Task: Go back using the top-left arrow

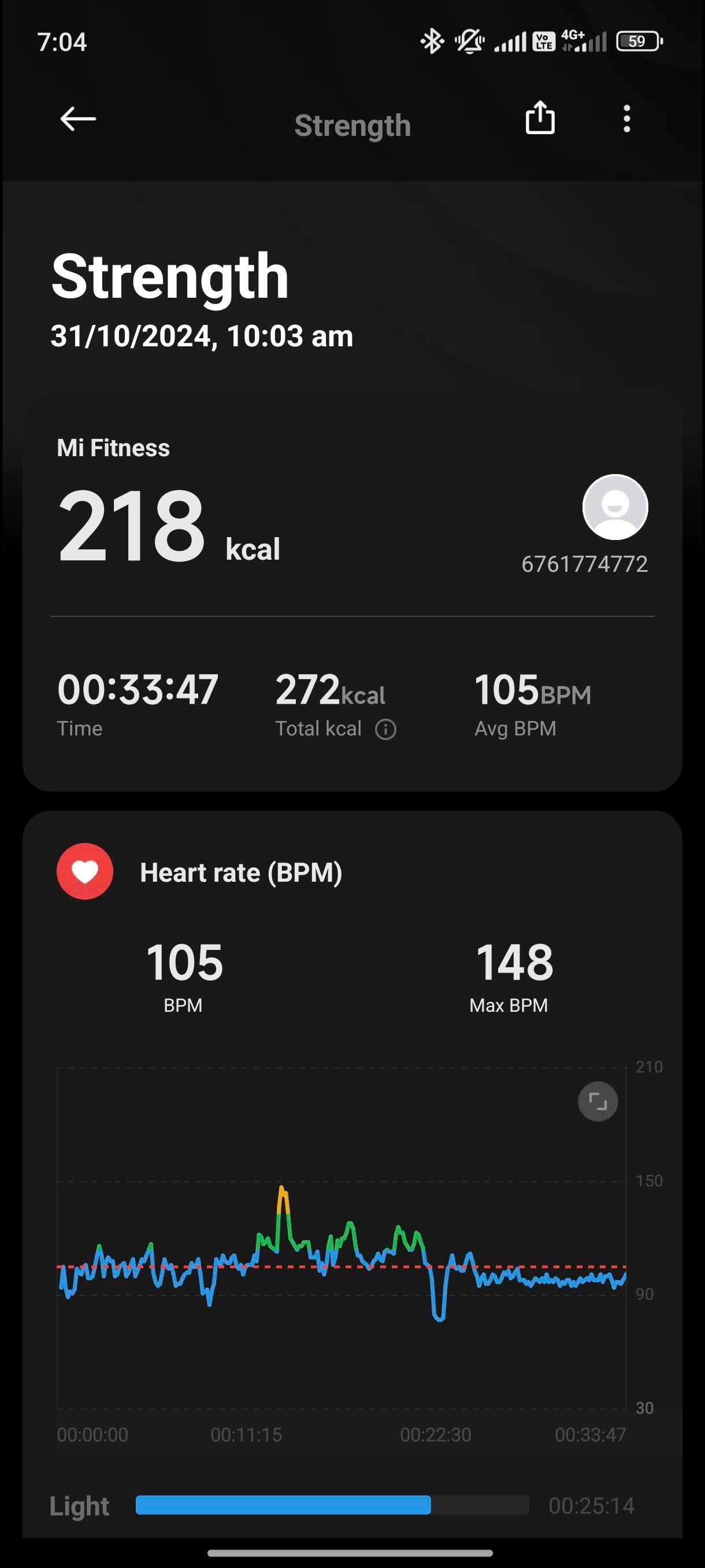Action: 78,119
